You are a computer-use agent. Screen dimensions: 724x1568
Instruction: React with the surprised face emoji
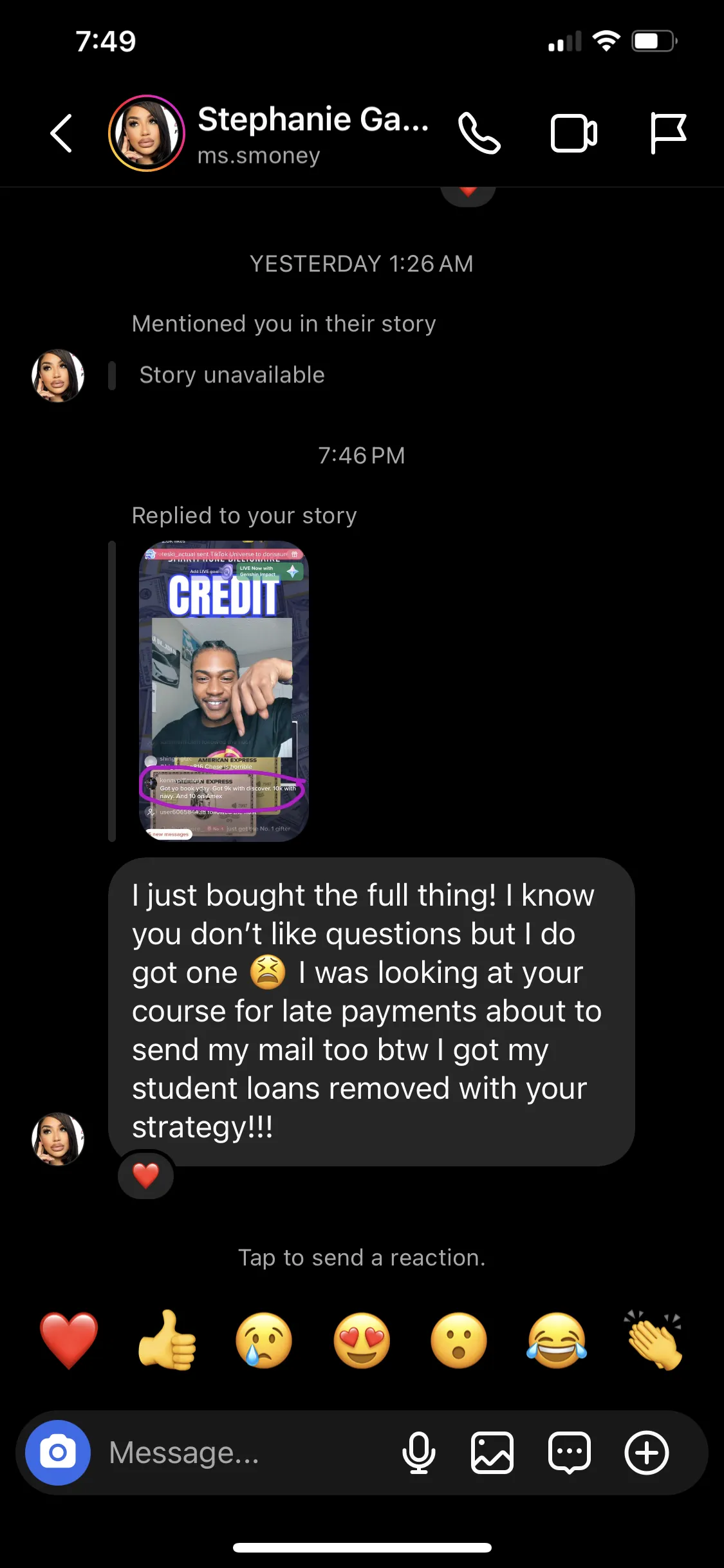click(x=459, y=1340)
